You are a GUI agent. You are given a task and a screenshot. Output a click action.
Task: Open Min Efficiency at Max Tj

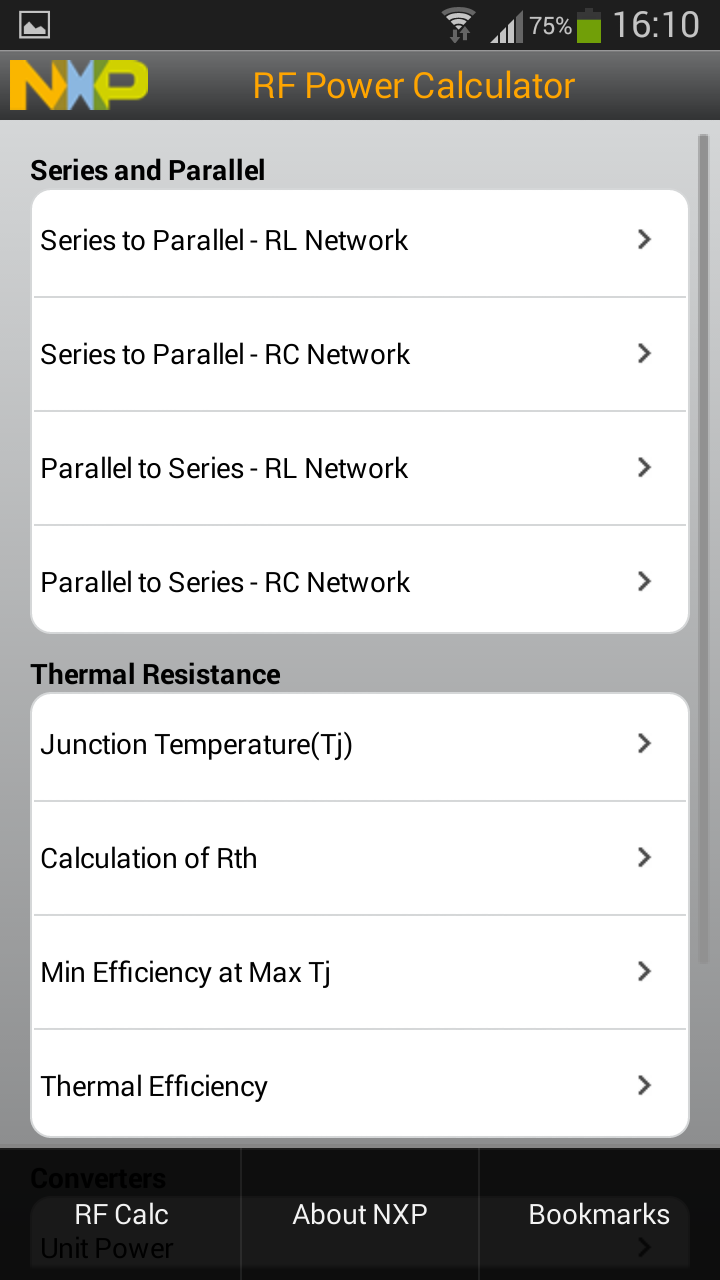coord(360,972)
